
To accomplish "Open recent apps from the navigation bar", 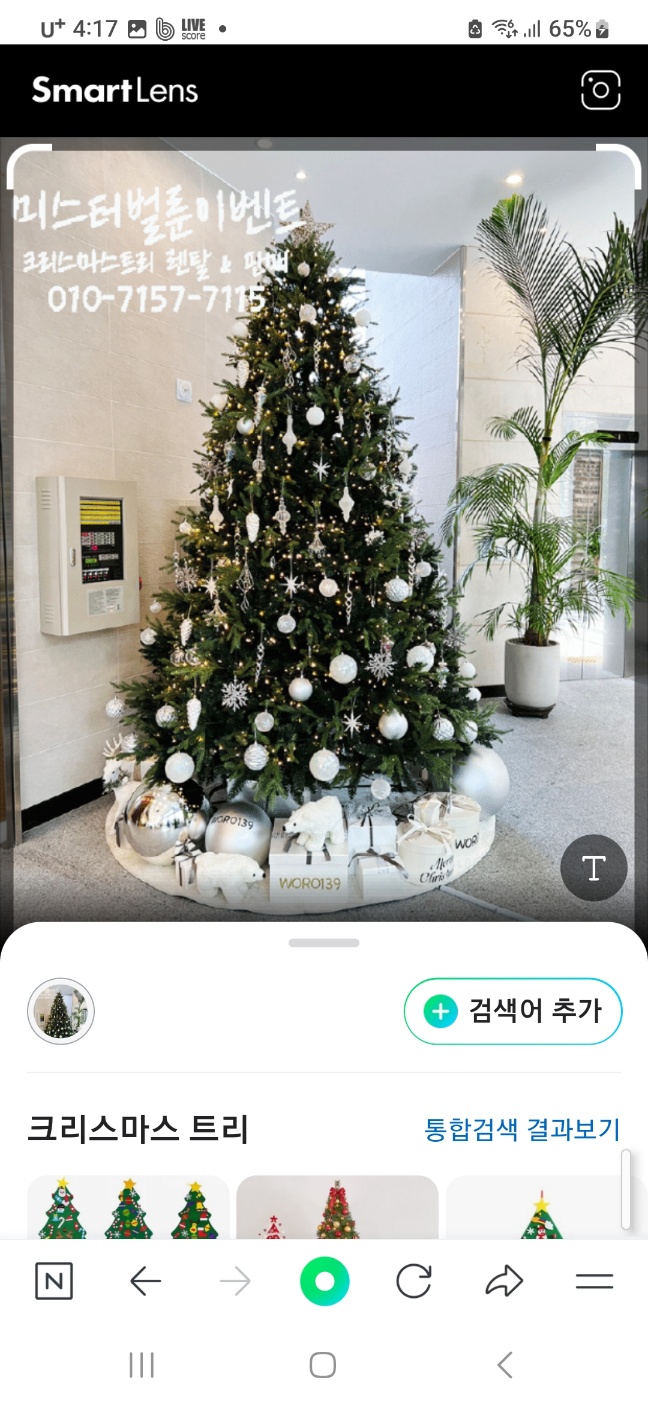I will click(x=141, y=1365).
